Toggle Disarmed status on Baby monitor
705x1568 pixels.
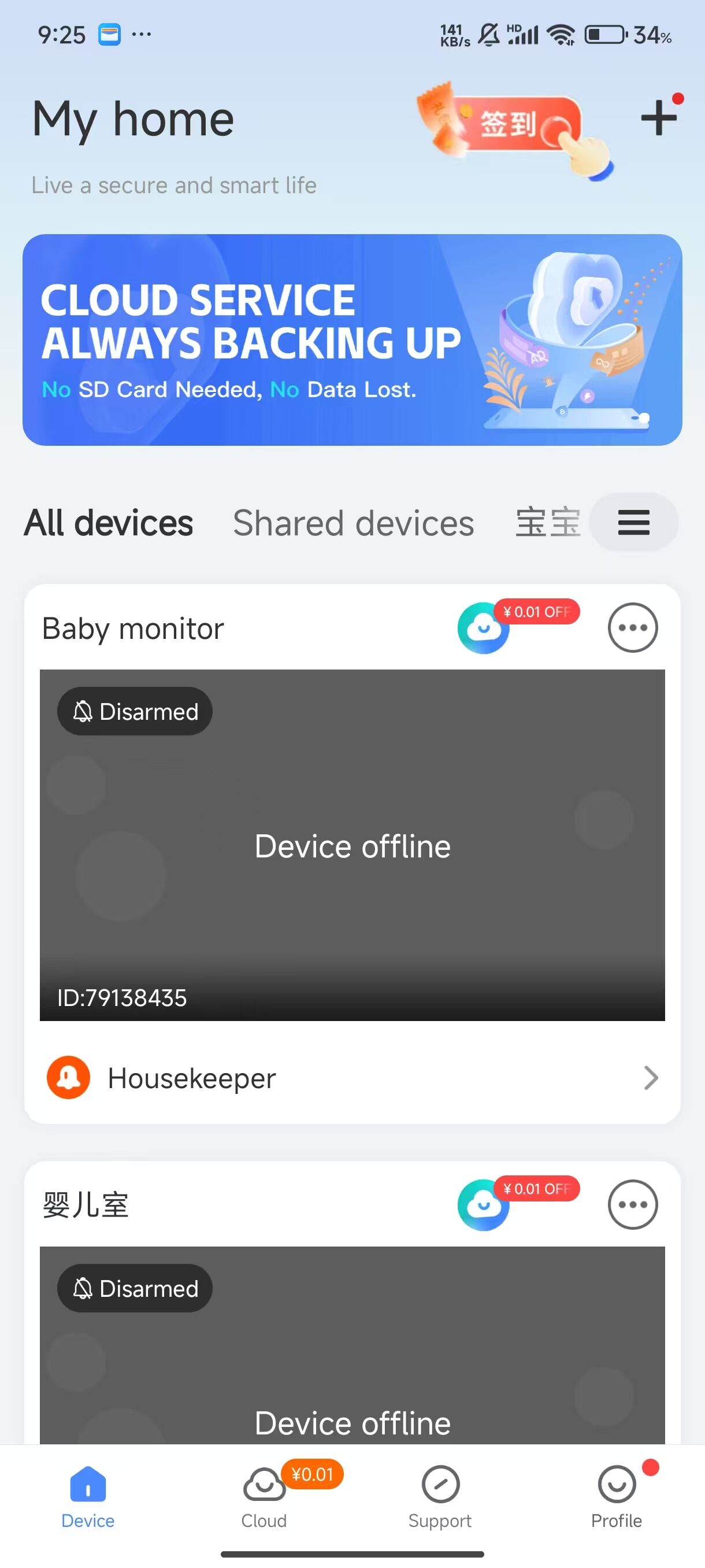pyautogui.click(x=135, y=711)
